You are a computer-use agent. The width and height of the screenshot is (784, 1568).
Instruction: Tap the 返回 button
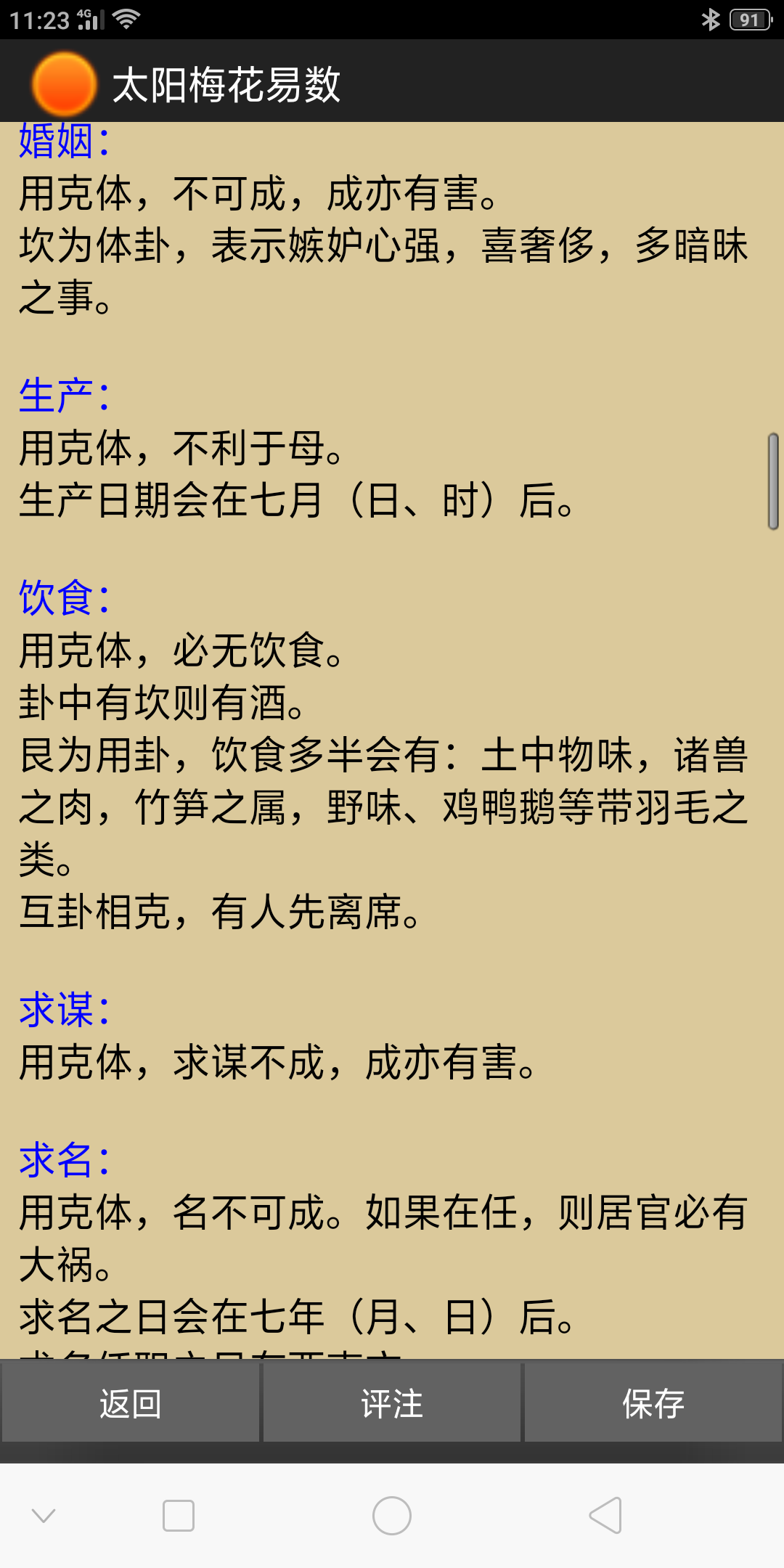coord(131,1404)
